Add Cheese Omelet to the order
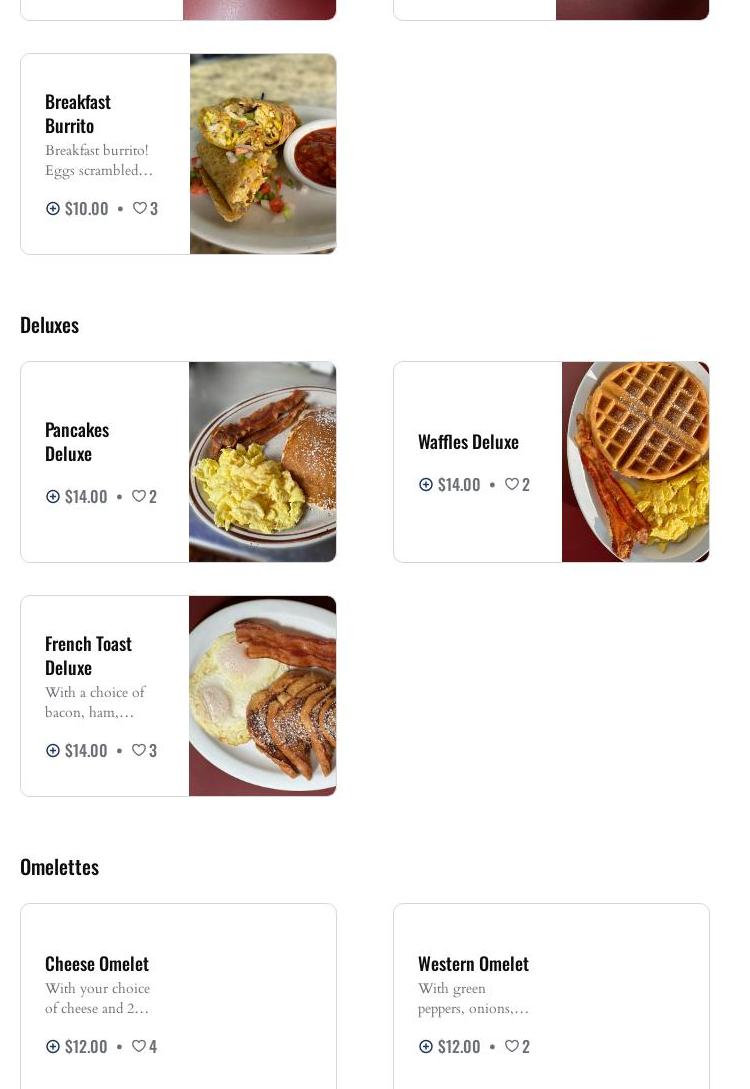The height and width of the screenshot is (1089, 750). (53, 1046)
